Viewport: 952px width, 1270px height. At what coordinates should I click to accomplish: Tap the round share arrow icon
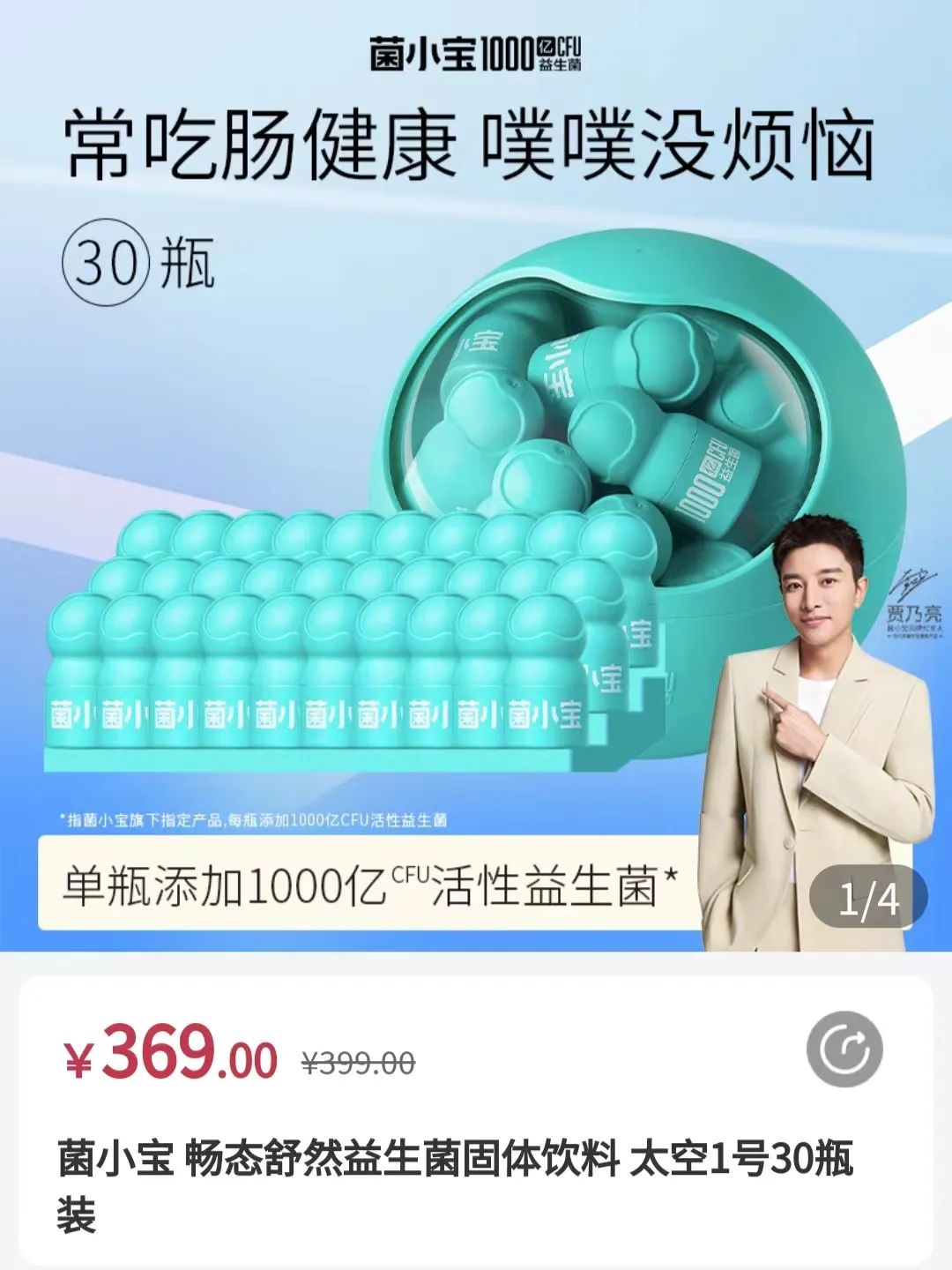point(844,1049)
